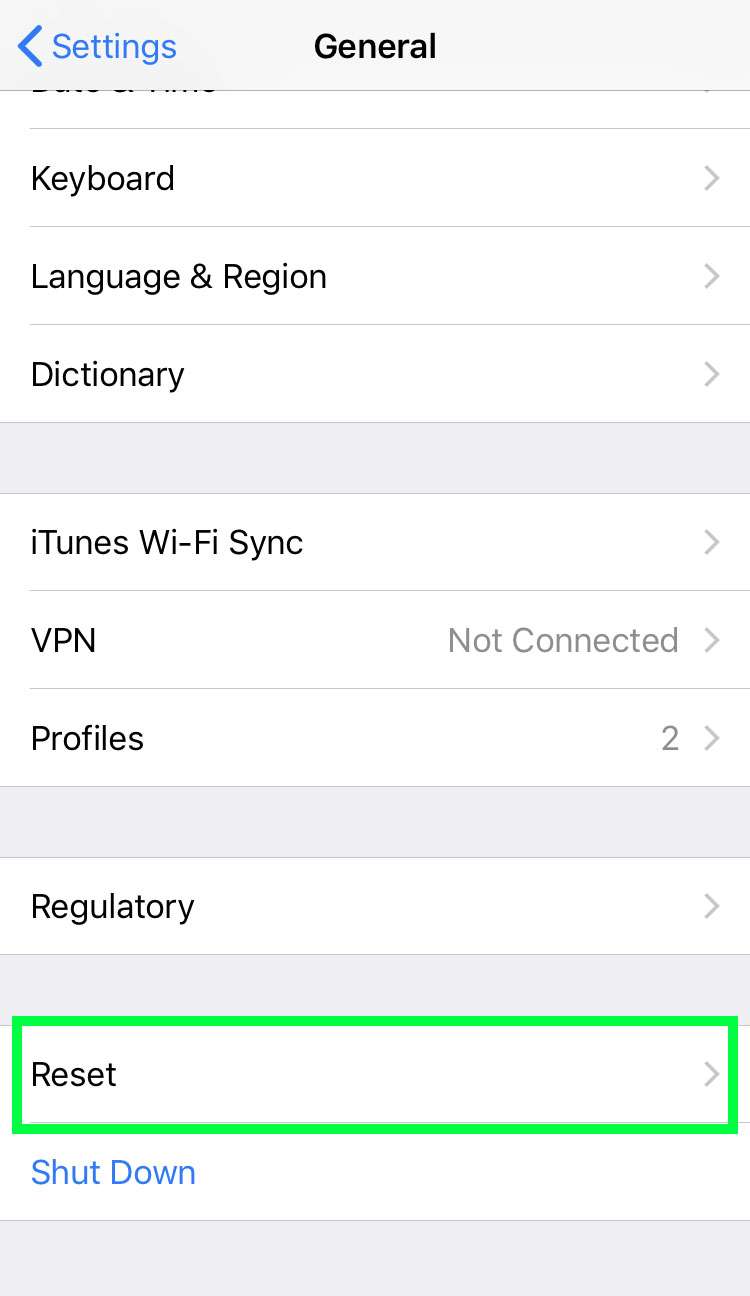
Task: Open iTunes Wi-Fi Sync
Action: point(375,543)
